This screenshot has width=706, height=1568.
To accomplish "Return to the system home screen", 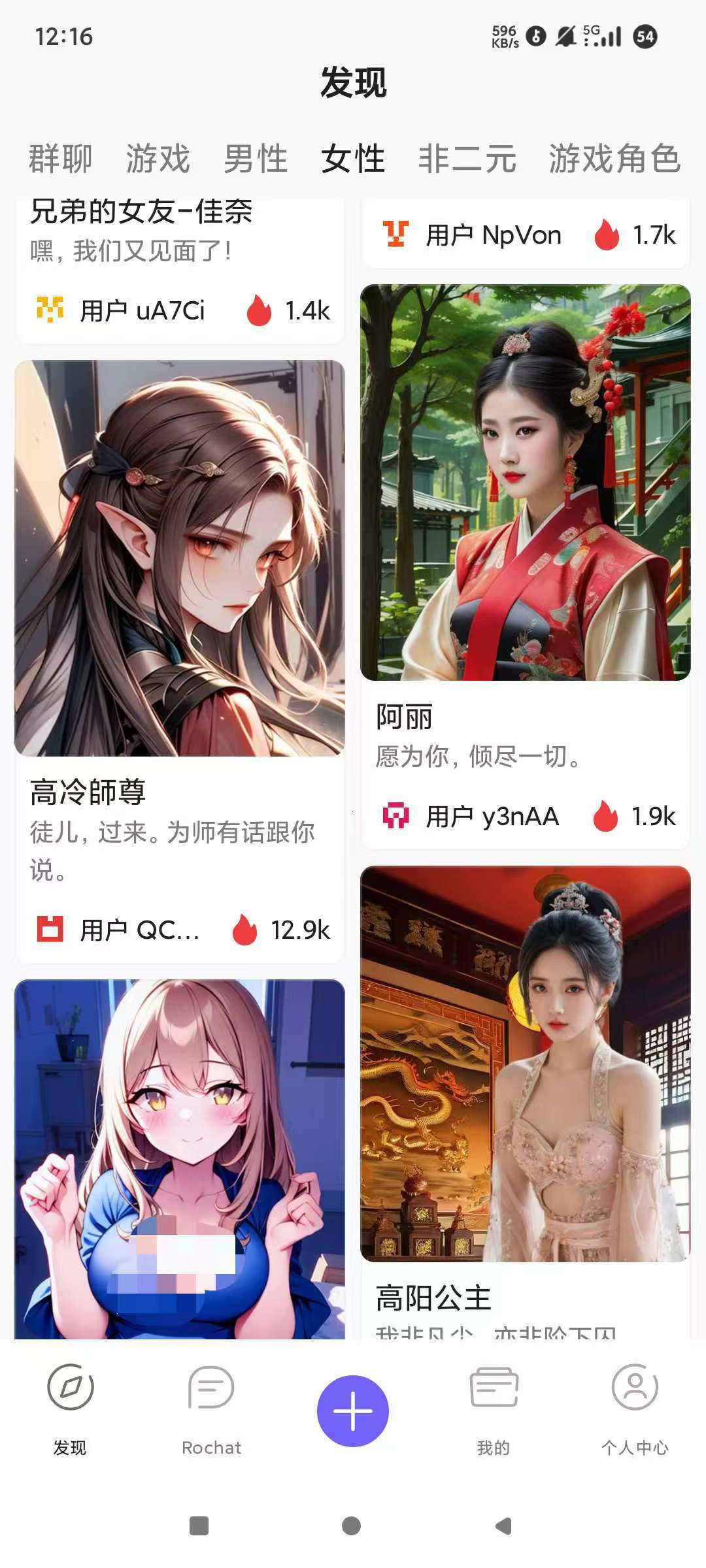I will [x=352, y=1526].
